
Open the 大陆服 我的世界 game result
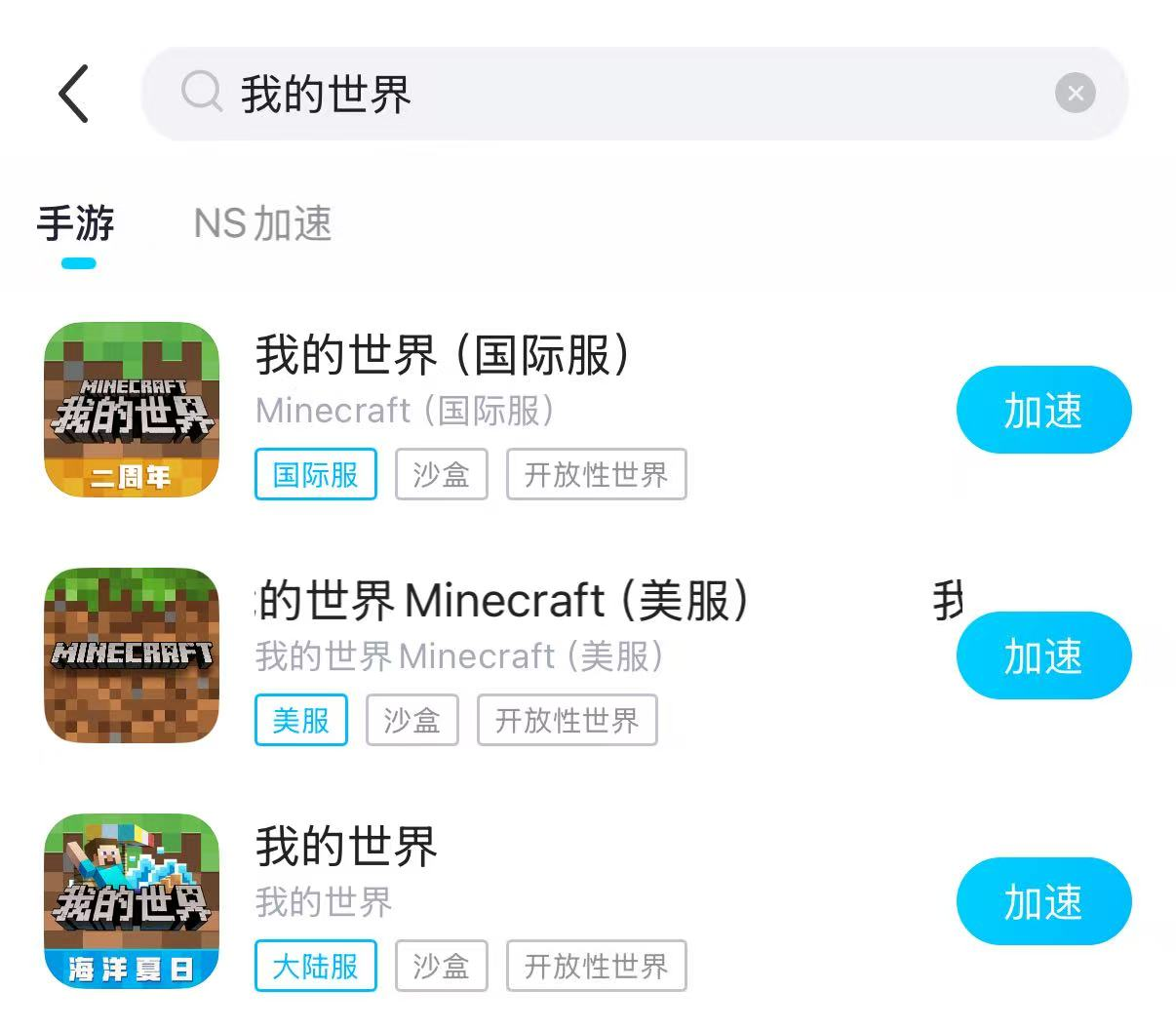click(x=346, y=847)
